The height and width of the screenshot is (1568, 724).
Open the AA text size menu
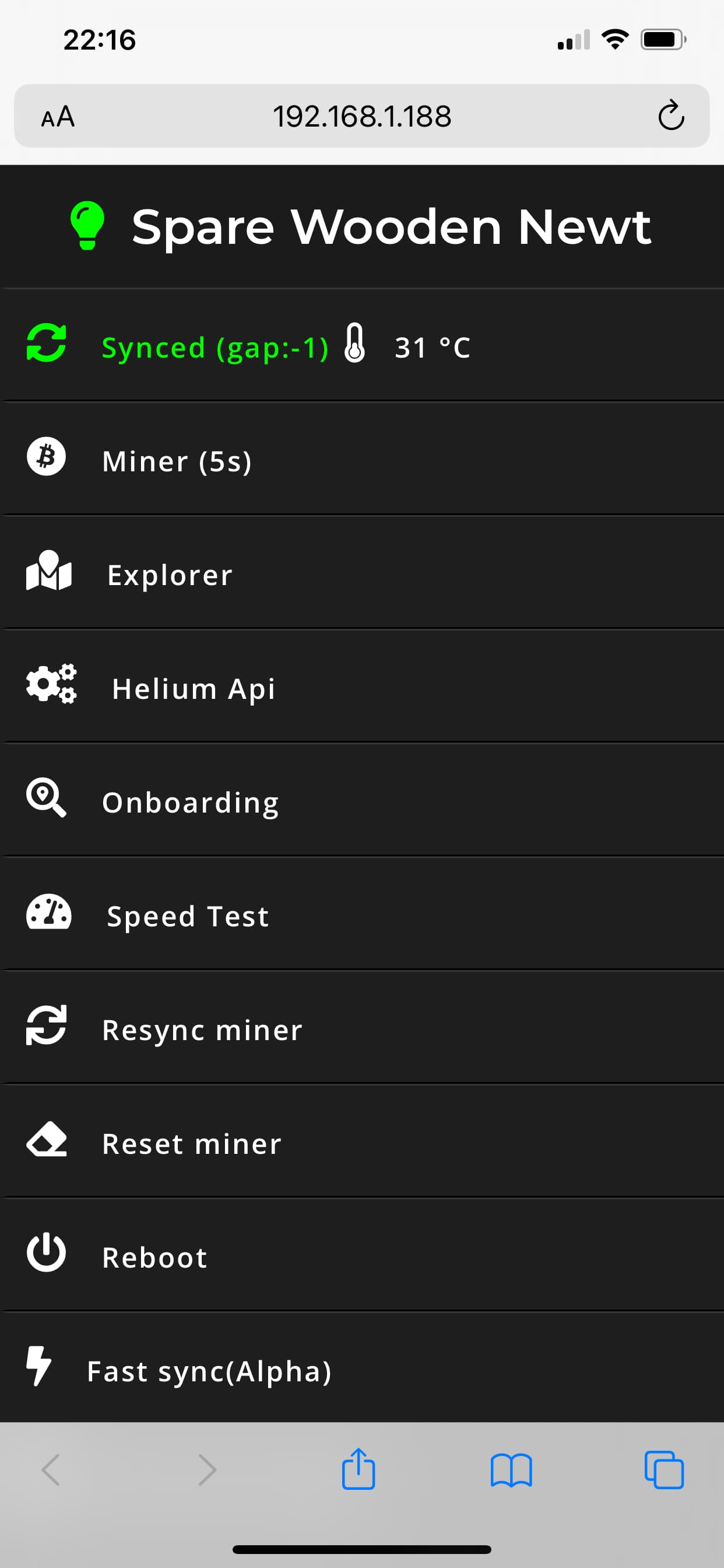click(58, 116)
